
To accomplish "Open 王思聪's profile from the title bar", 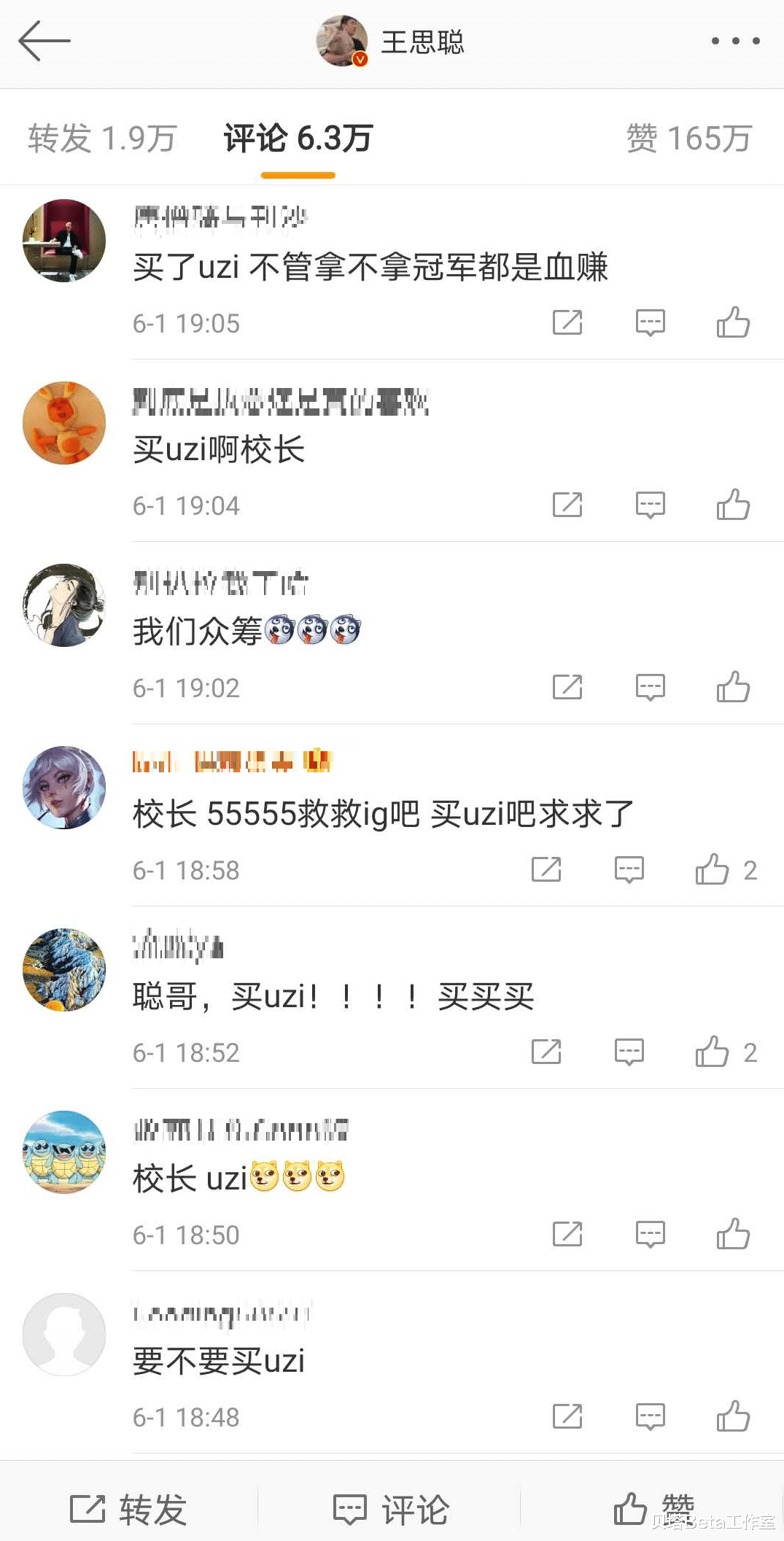I will [422, 42].
